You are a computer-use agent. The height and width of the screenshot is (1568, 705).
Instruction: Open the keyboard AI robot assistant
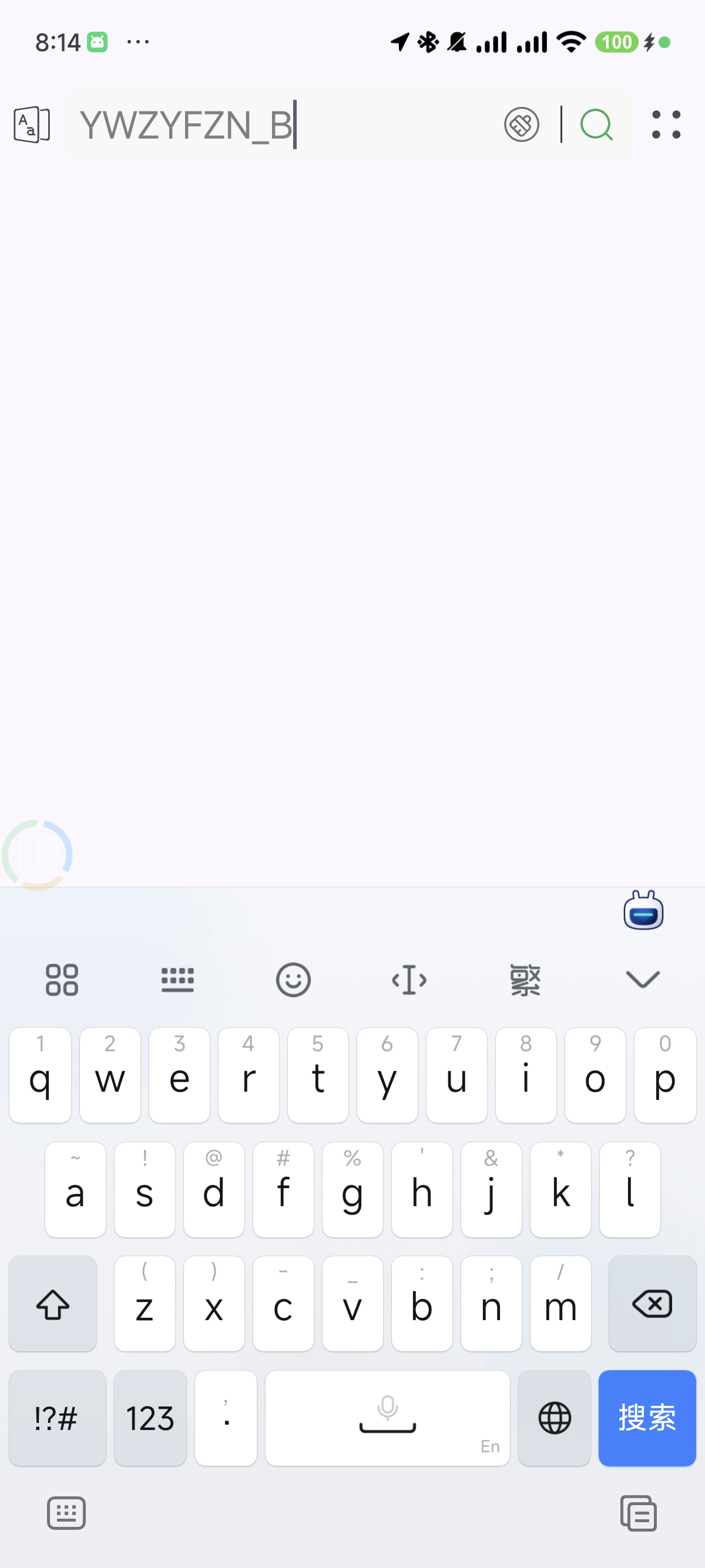643,910
